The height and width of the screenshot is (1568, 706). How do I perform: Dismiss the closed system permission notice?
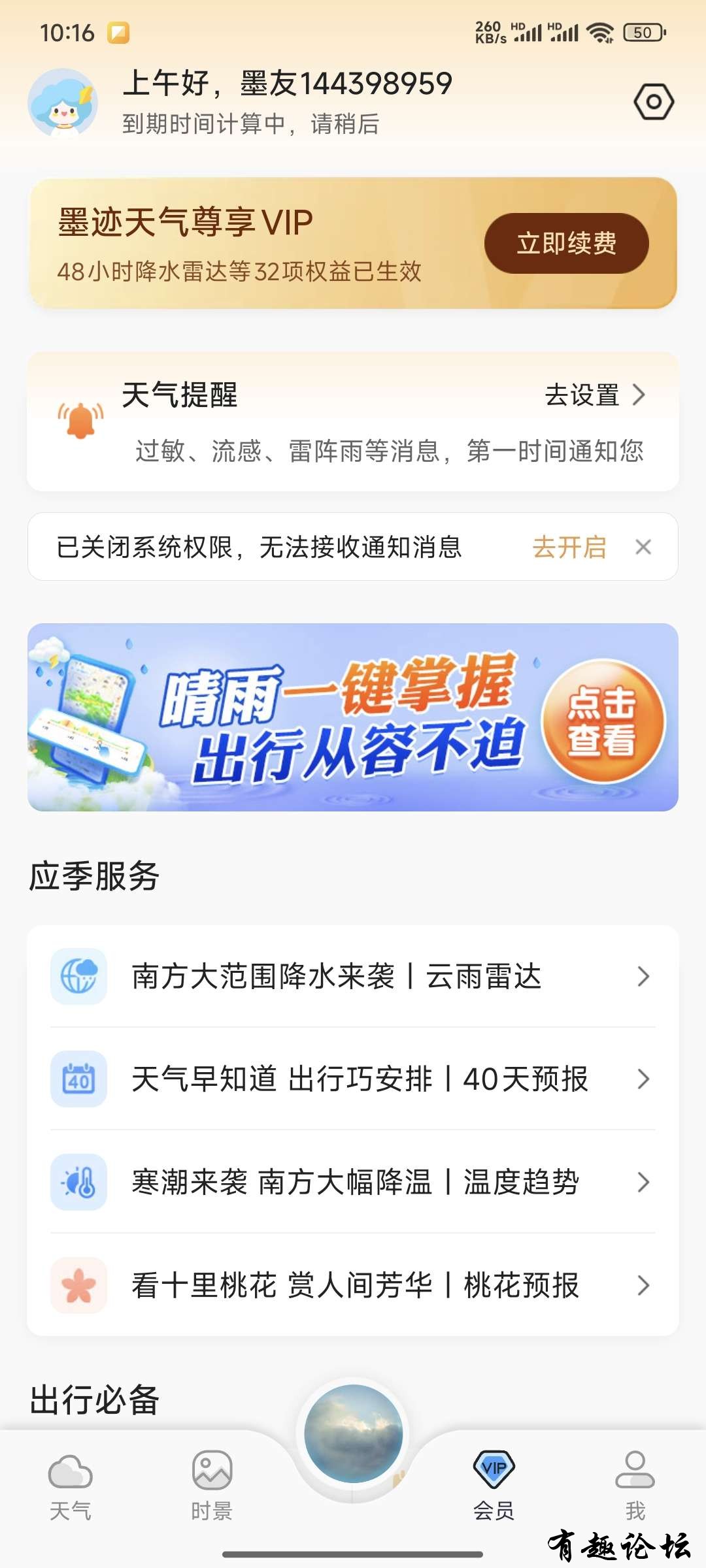643,547
